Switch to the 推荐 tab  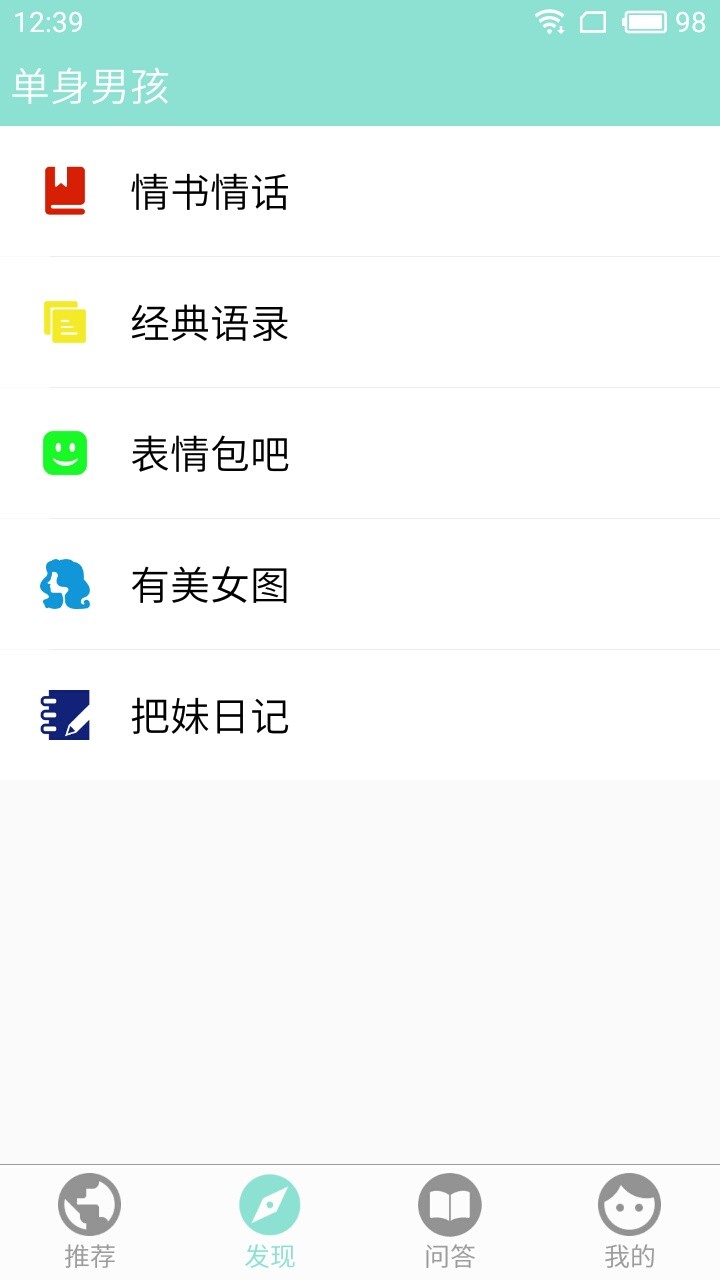pos(90,1222)
